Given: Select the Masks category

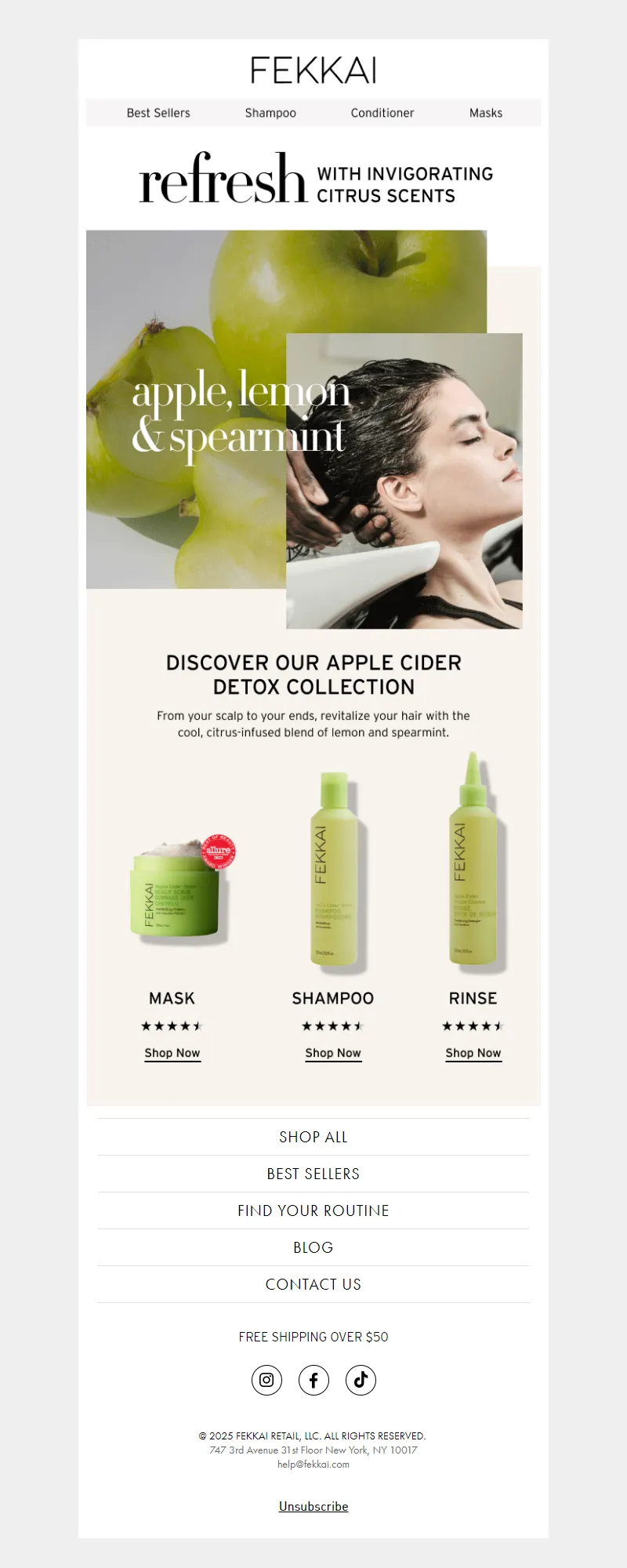Looking at the screenshot, I should [x=486, y=113].
